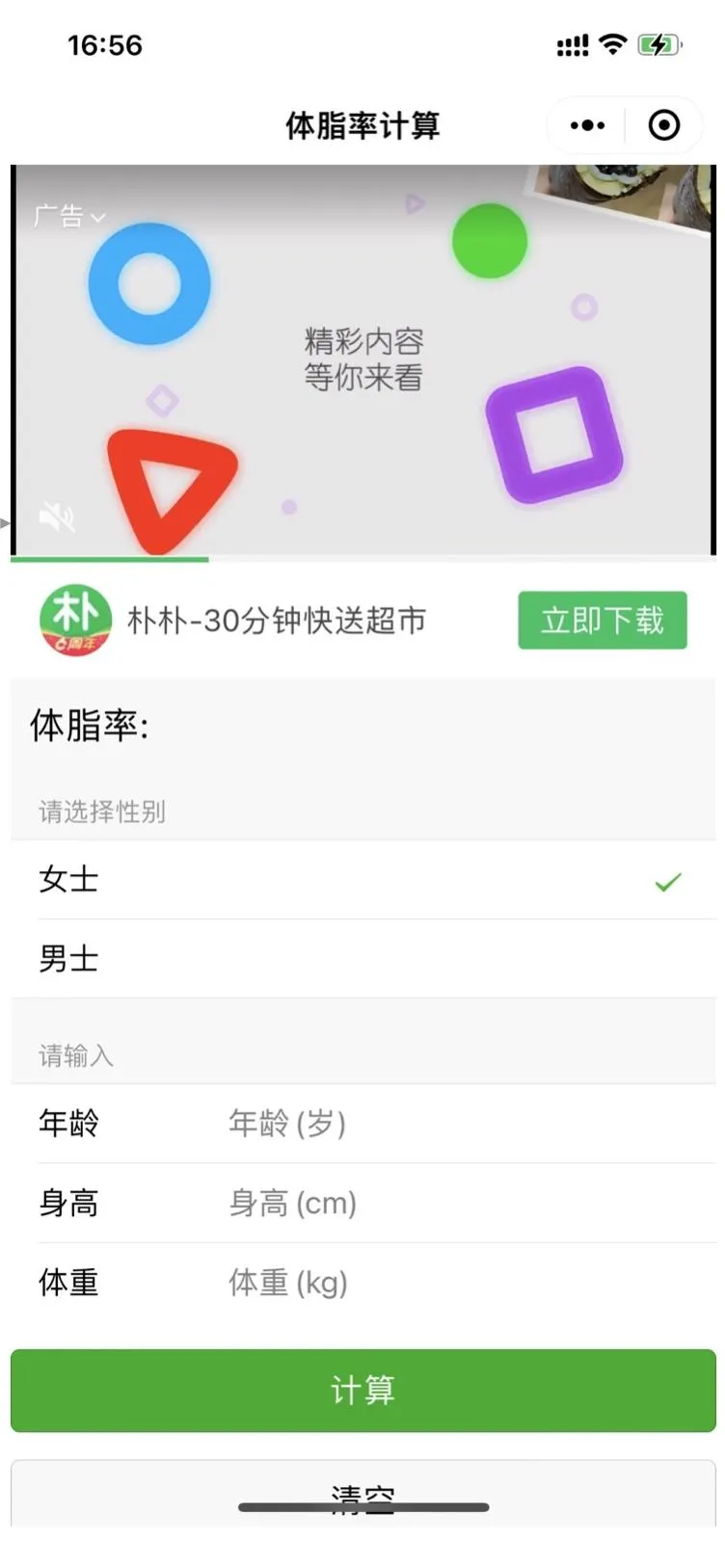This screenshot has height=1568, width=725.
Task: Tap the charging battery icon
Action: tap(661, 43)
